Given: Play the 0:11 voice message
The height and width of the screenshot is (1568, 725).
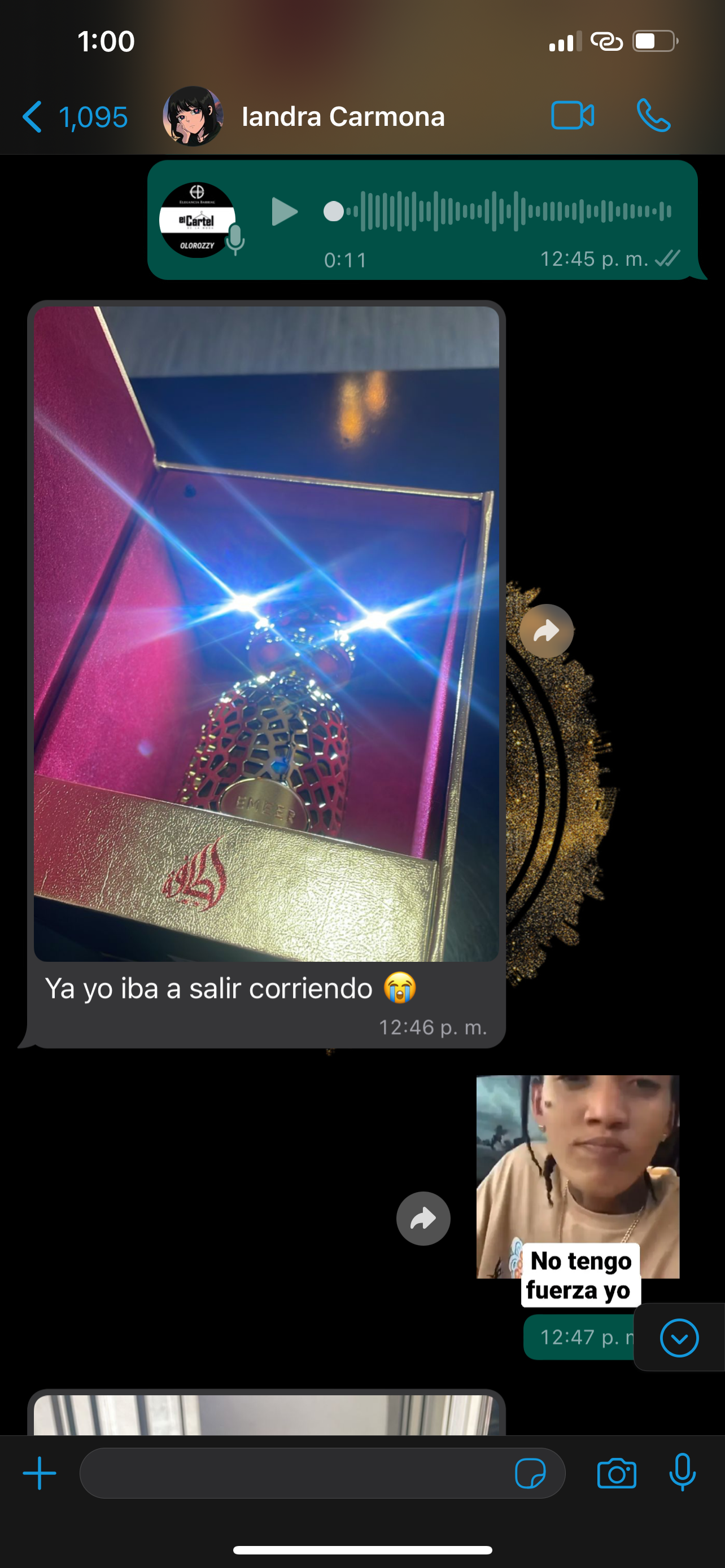Looking at the screenshot, I should coord(283,212).
